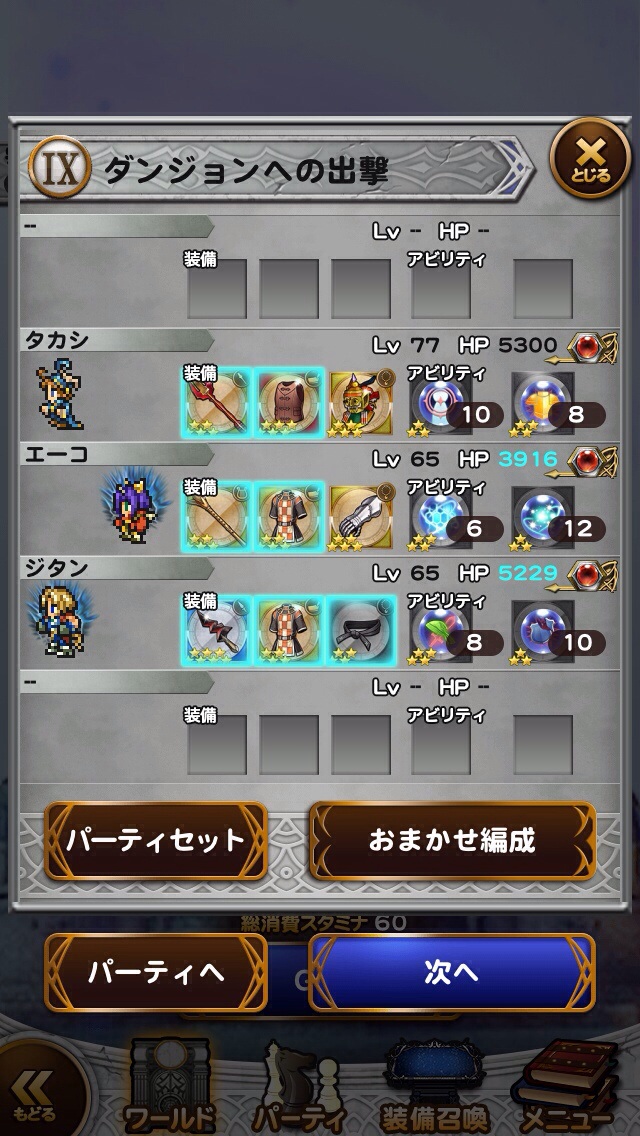Close the dungeon sortie dialog
This screenshot has height=1136, width=640.
point(590,158)
